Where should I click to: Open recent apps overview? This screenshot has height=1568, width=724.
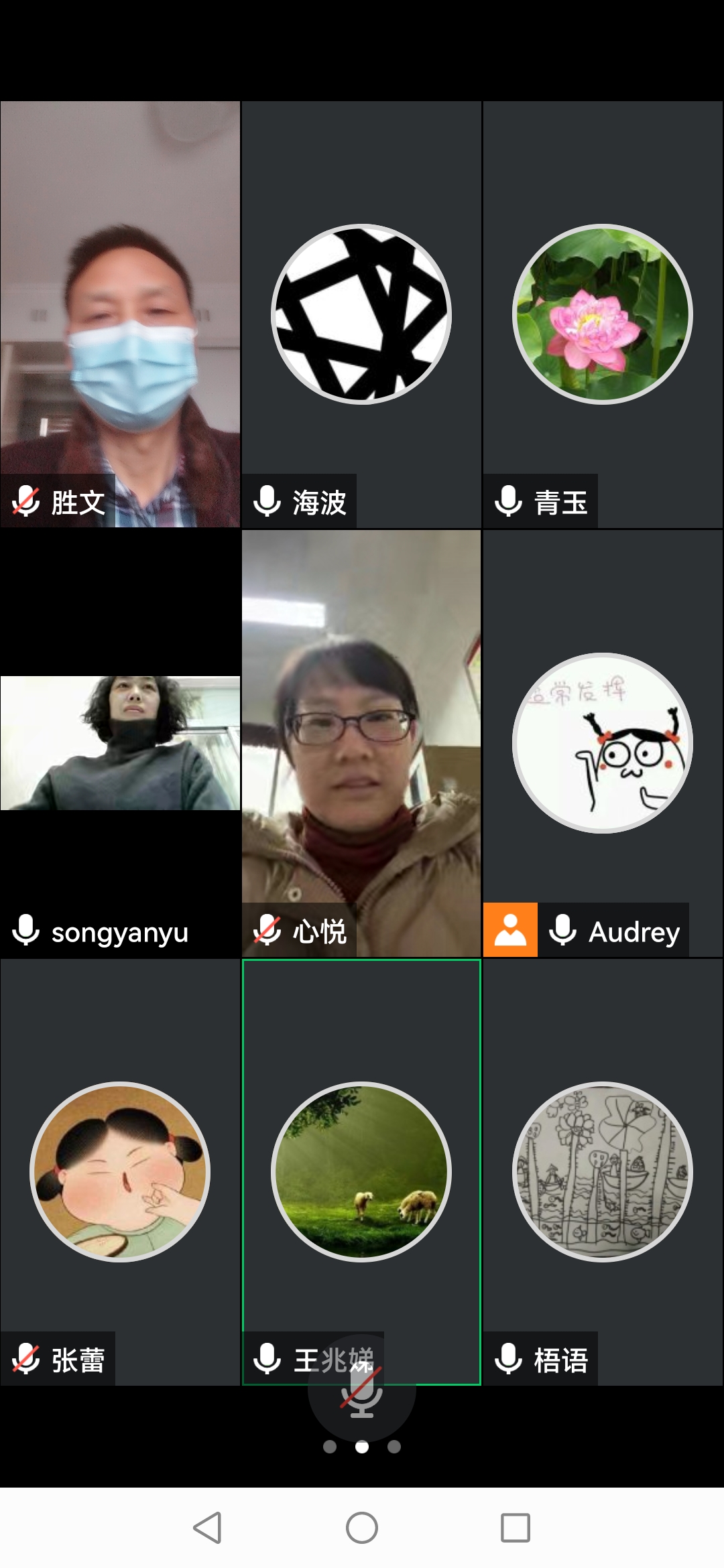point(516,1528)
